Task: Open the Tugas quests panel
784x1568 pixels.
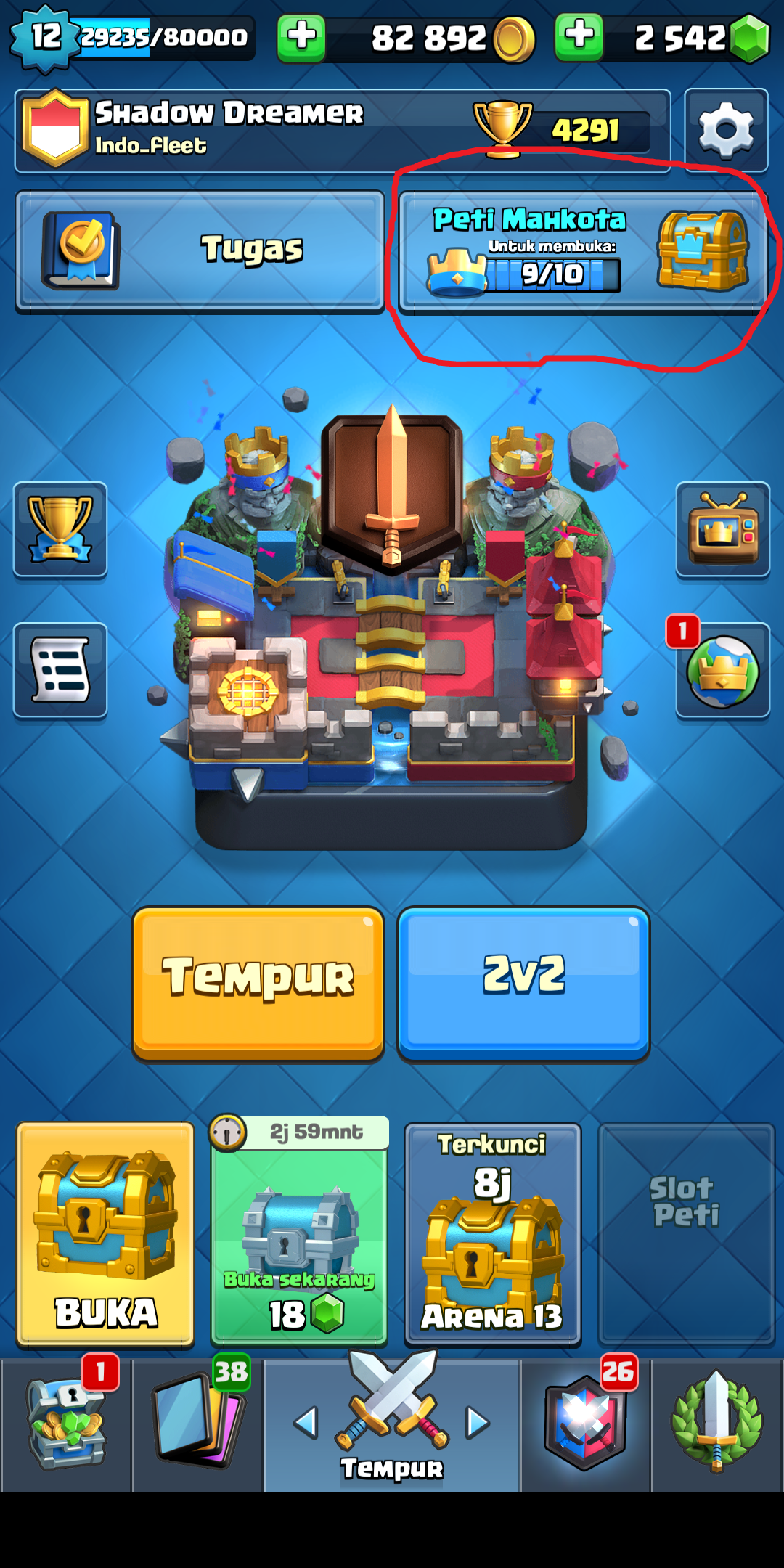Action: click(x=200, y=251)
